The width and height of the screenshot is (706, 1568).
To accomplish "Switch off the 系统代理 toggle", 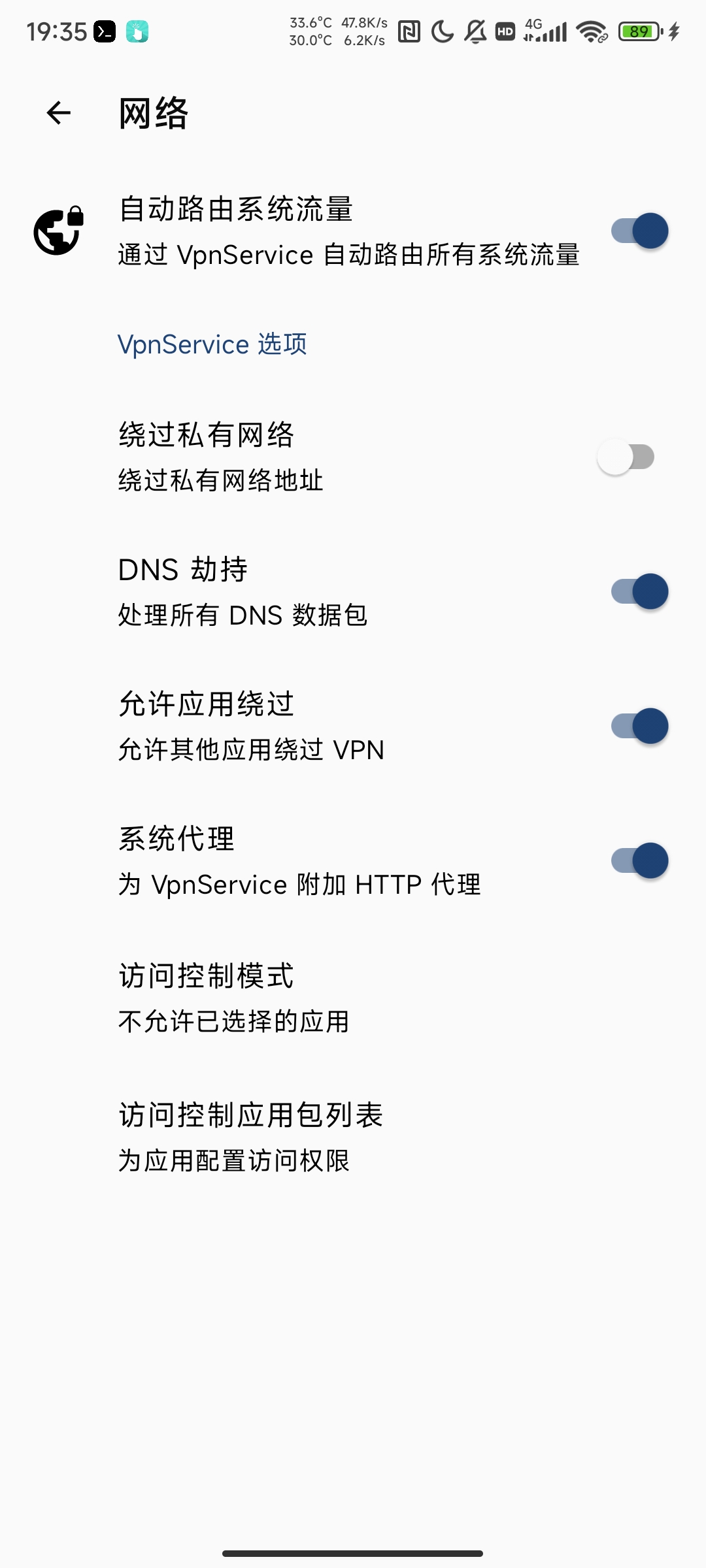I will point(639,861).
